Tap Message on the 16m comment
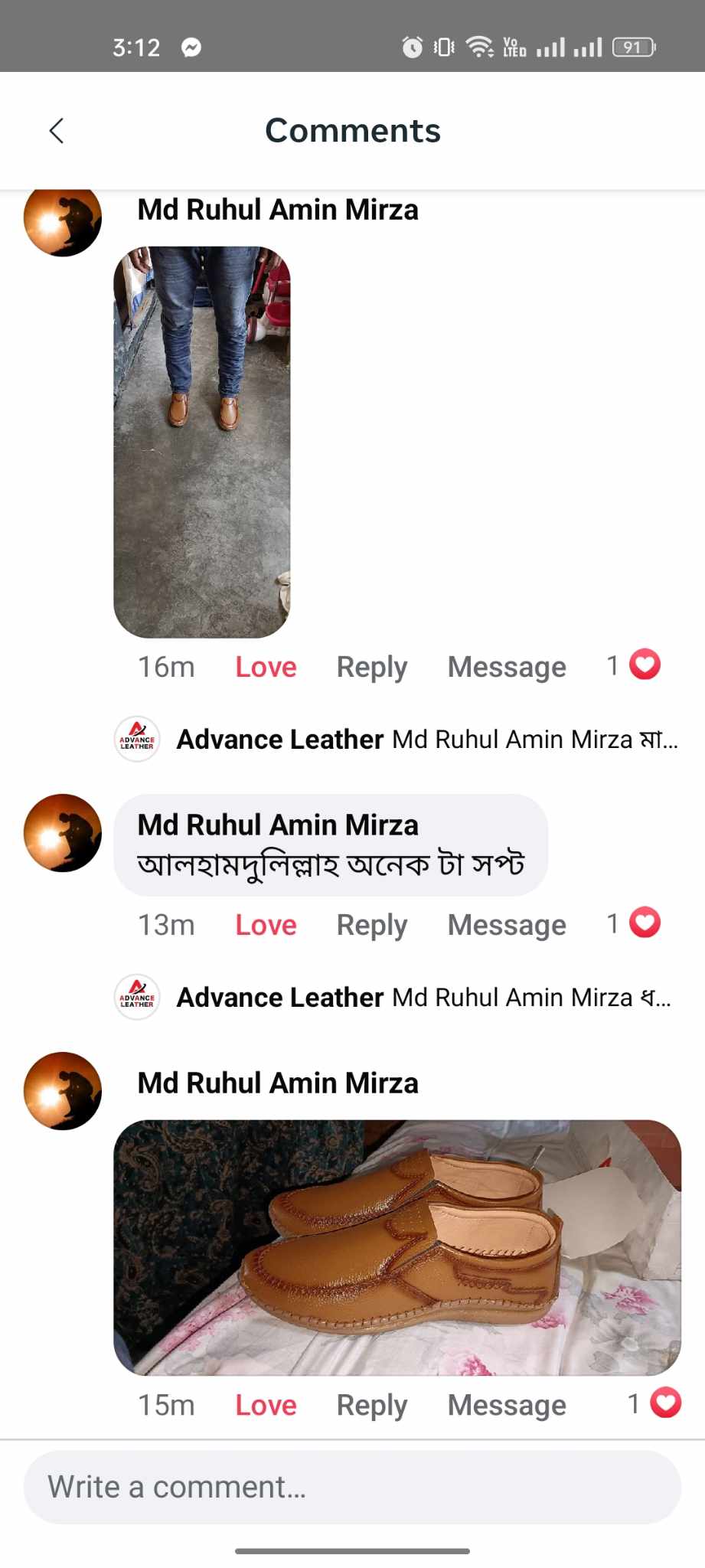The width and height of the screenshot is (705, 1568). coord(507,667)
